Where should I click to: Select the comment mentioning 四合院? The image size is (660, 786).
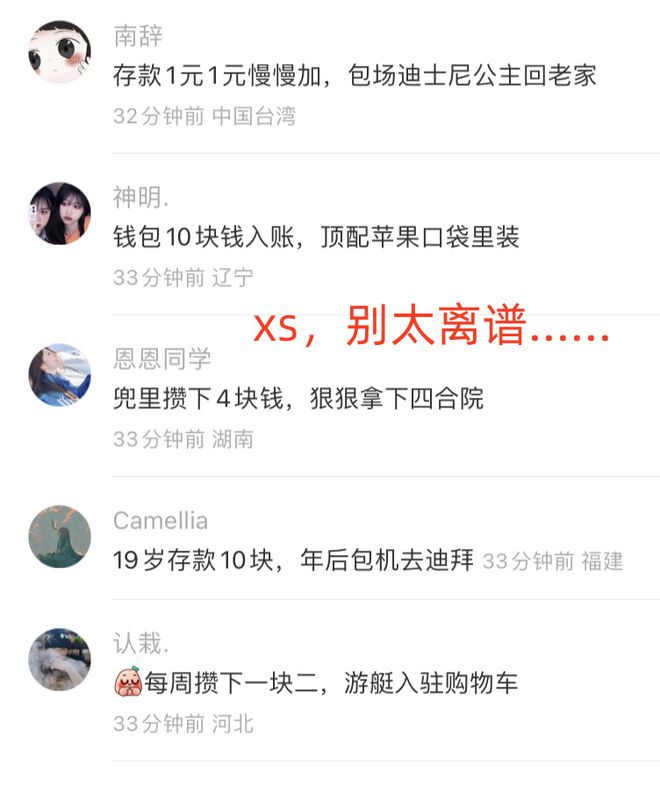[298, 399]
